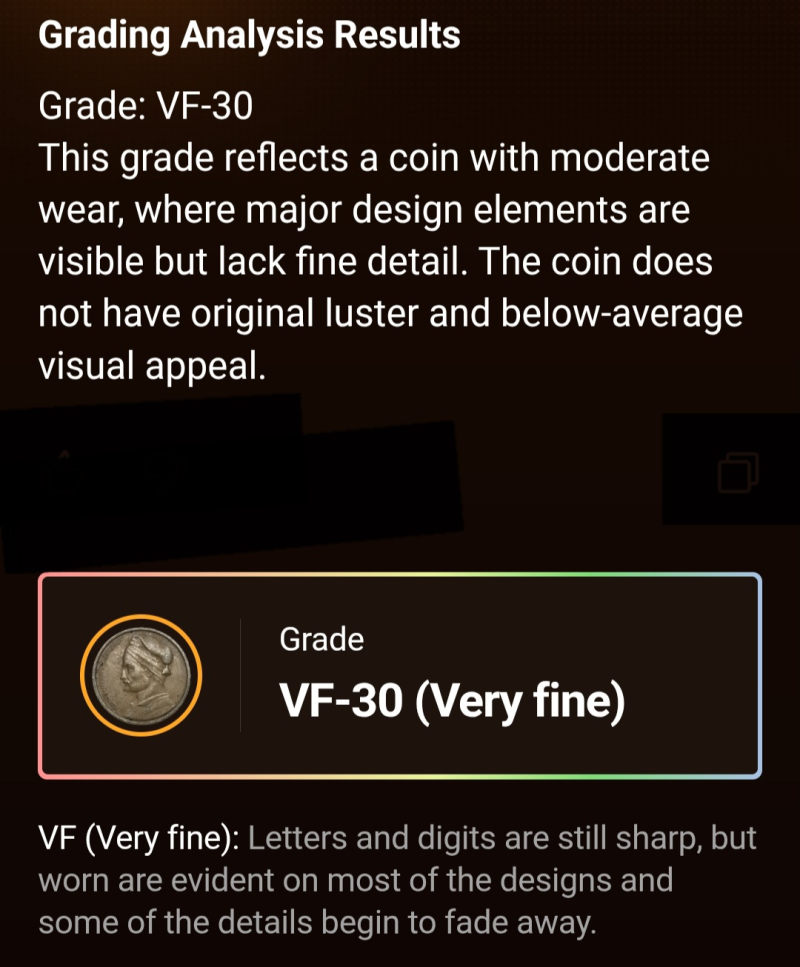Image resolution: width=800 pixels, height=967 pixels.
Task: Open the VF-30 (Very fine) grade card
Action: pyautogui.click(x=400, y=676)
